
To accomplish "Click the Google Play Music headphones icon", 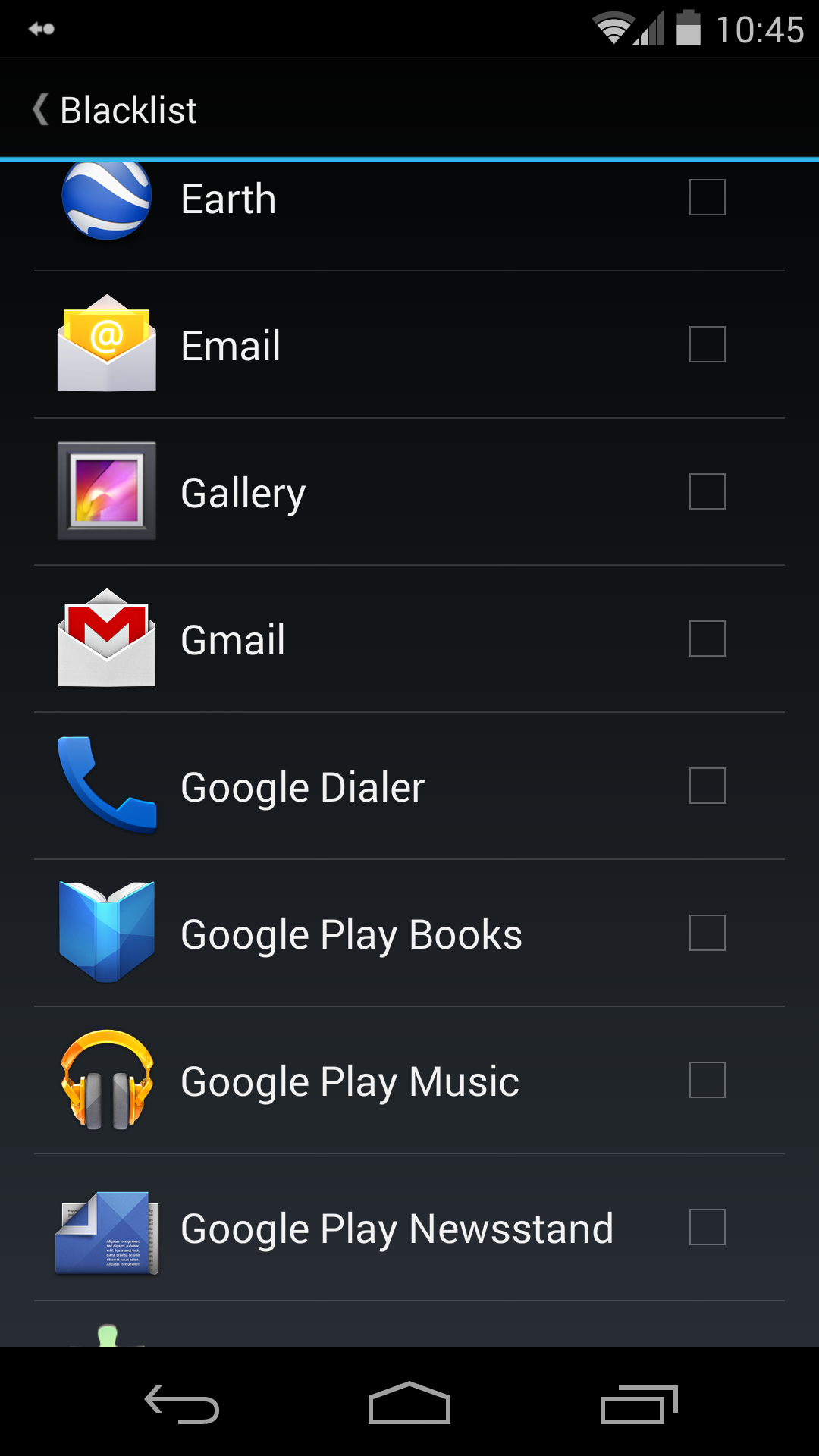I will (106, 1080).
